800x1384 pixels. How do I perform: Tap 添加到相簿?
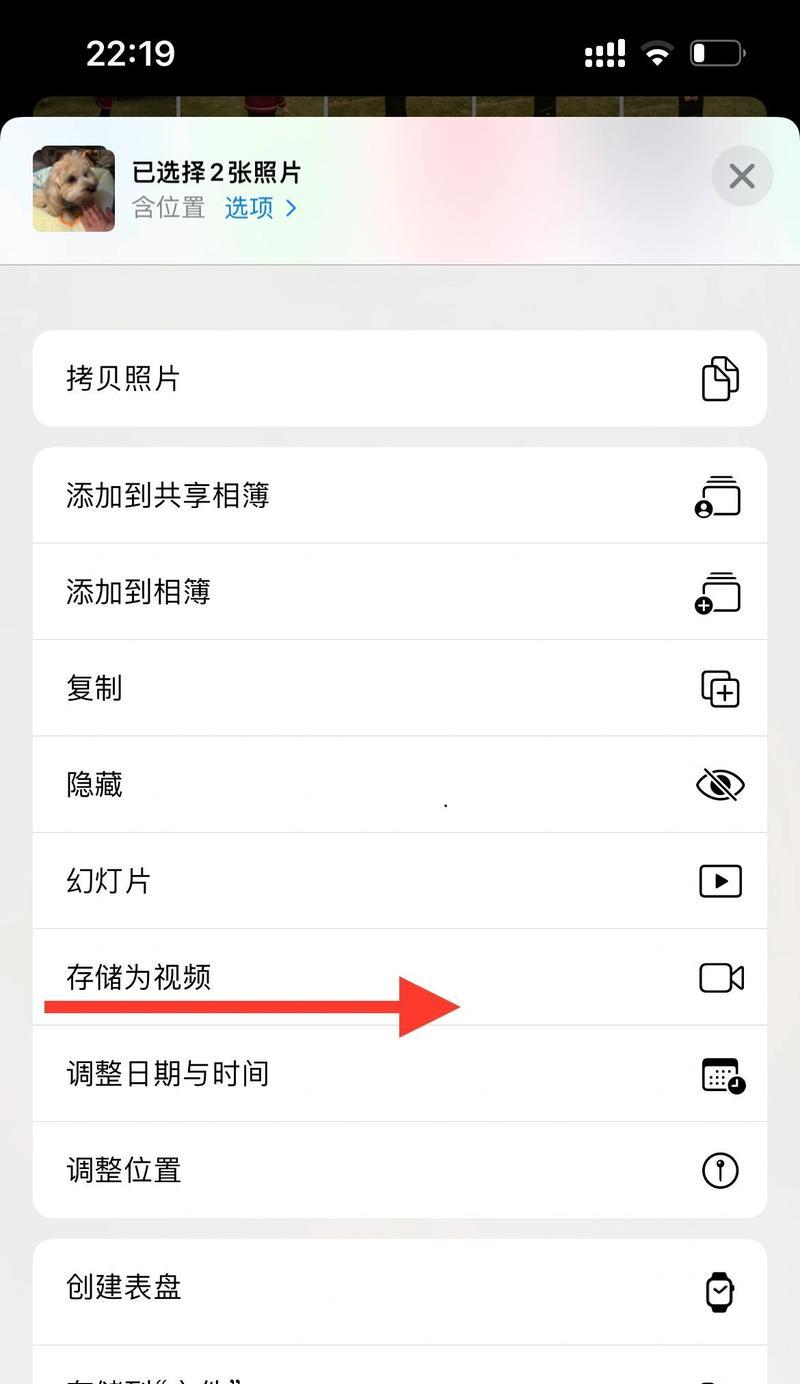[x=400, y=592]
